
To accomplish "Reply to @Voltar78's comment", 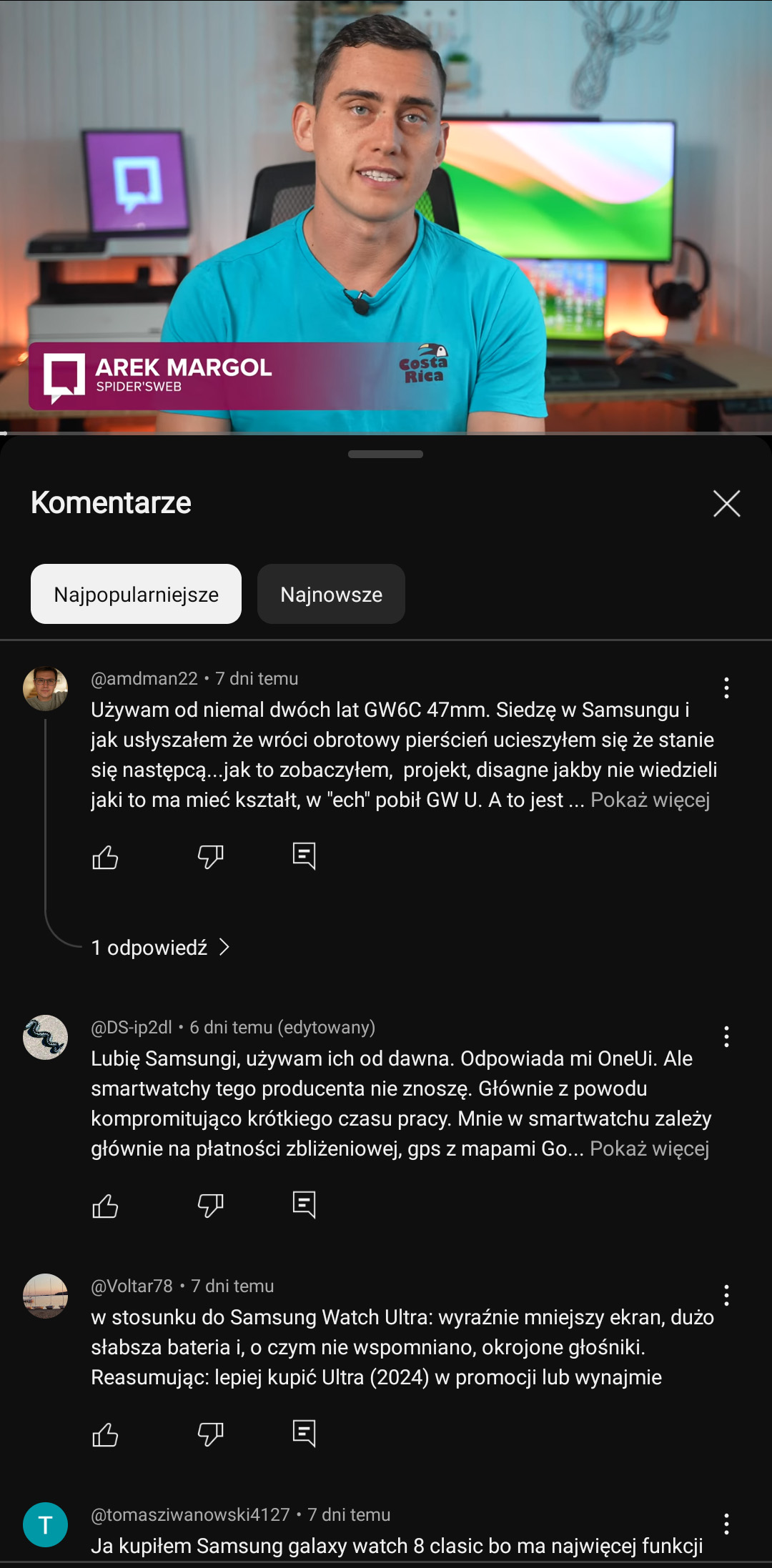I will pos(304,1434).
